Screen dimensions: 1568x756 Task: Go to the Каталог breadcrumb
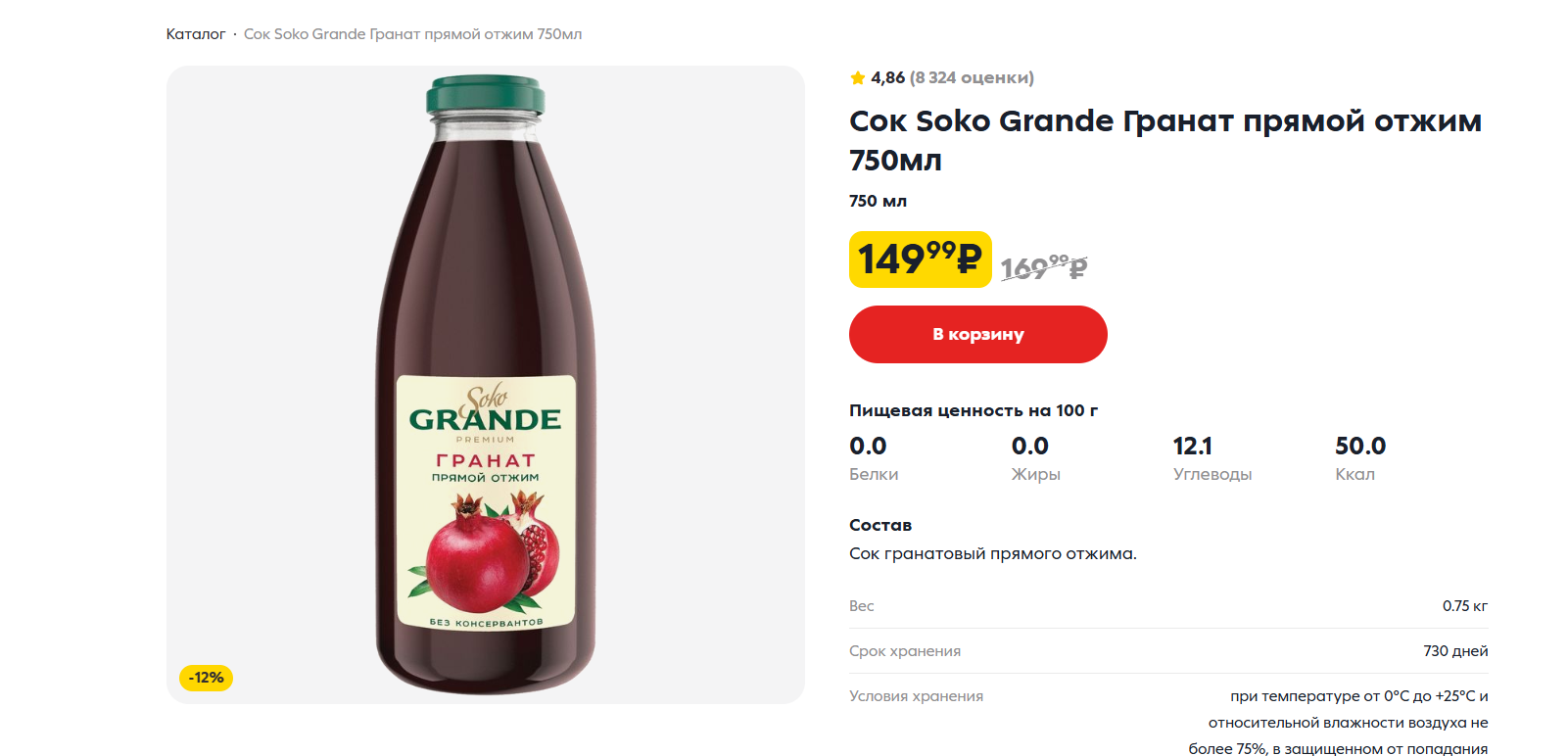point(196,34)
